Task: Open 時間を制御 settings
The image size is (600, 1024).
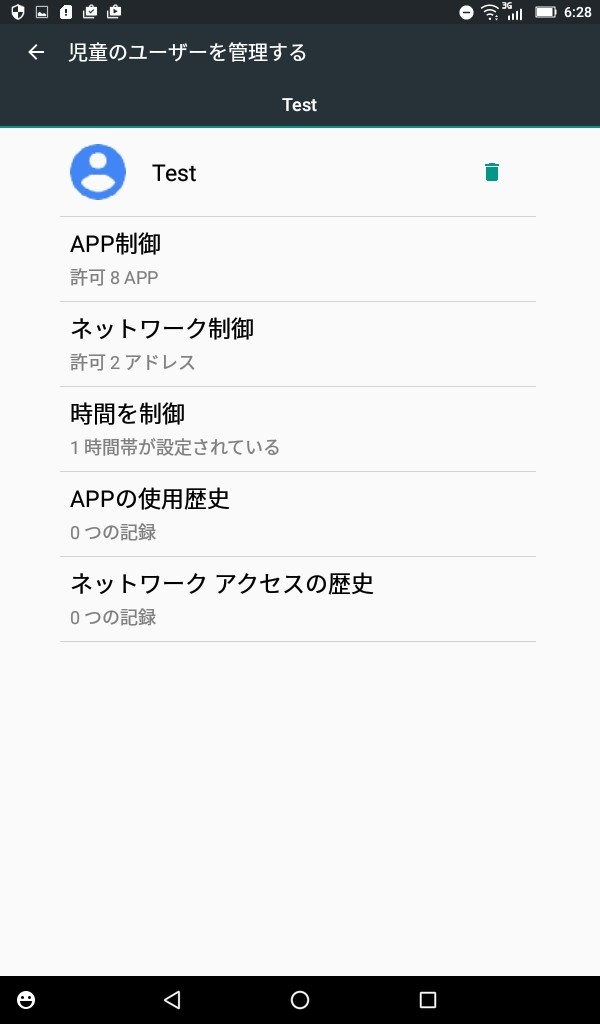Action: [x=298, y=429]
